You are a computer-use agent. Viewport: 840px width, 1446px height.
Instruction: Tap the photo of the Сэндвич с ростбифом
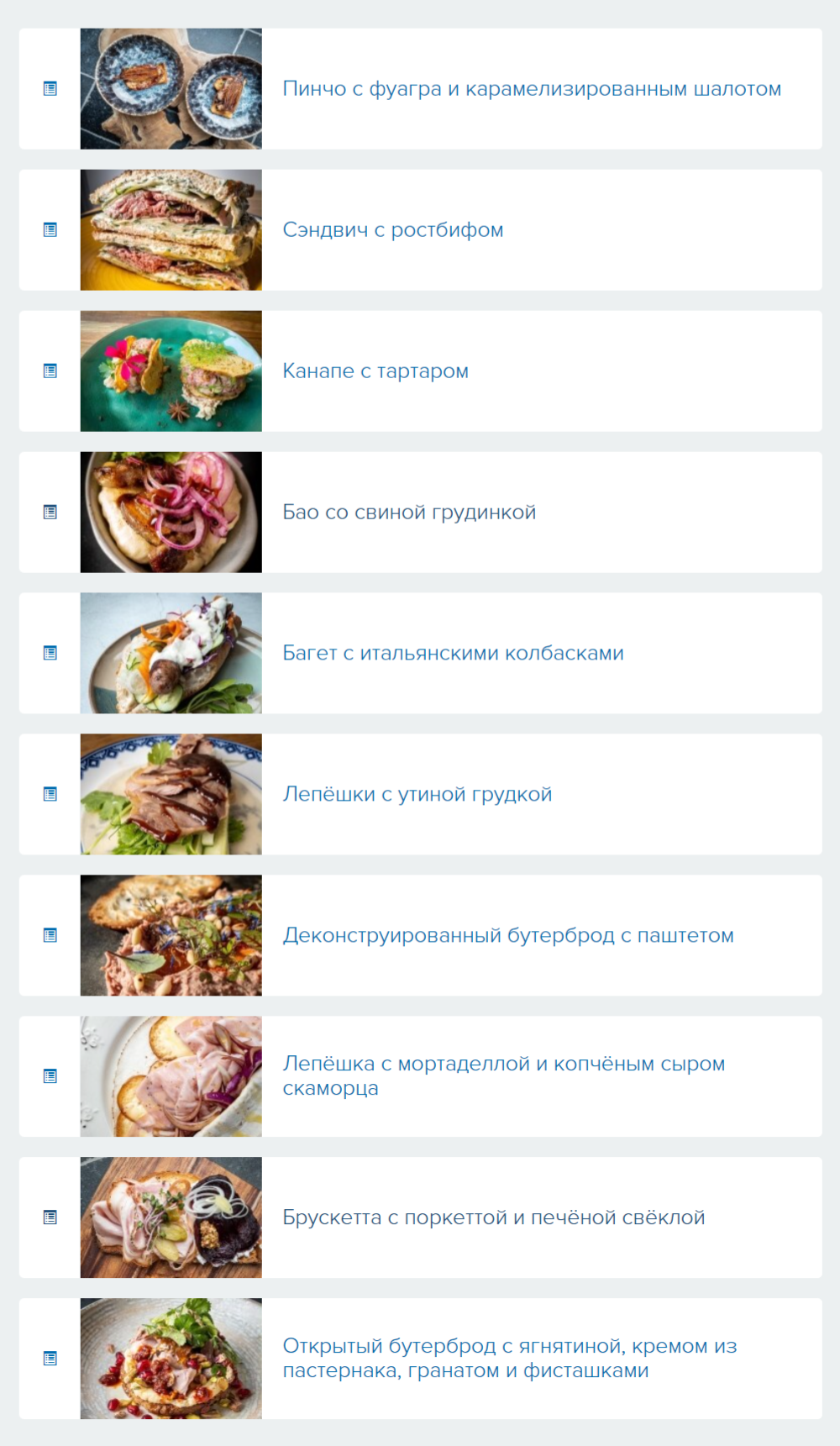171,230
